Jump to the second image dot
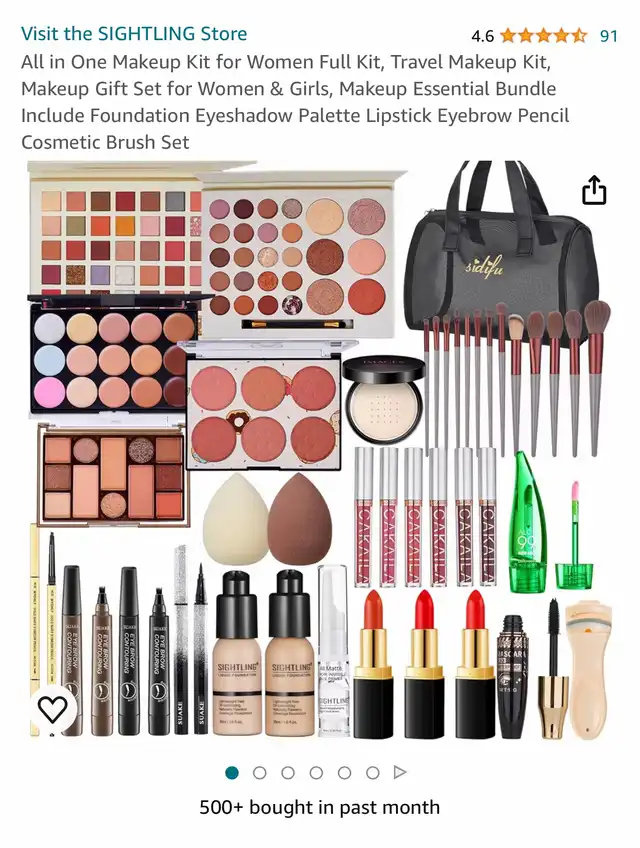The height and width of the screenshot is (848, 640). click(260, 772)
